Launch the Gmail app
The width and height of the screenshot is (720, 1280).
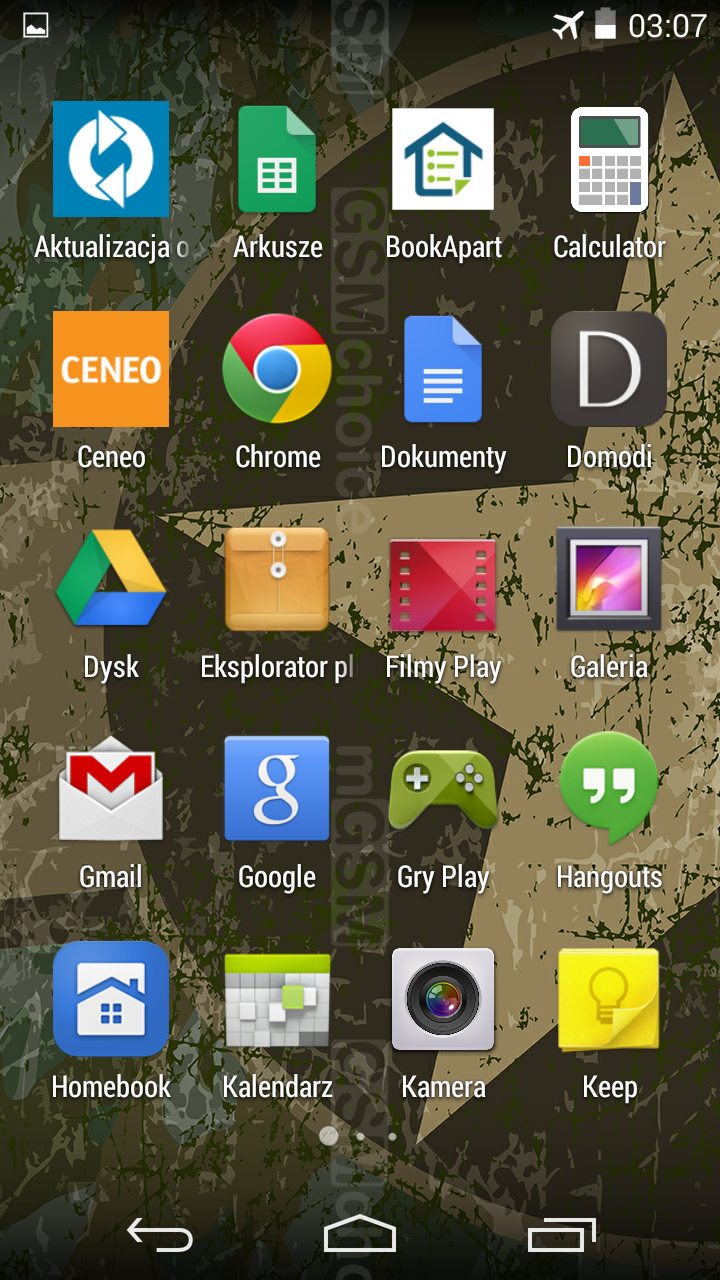coord(111,790)
